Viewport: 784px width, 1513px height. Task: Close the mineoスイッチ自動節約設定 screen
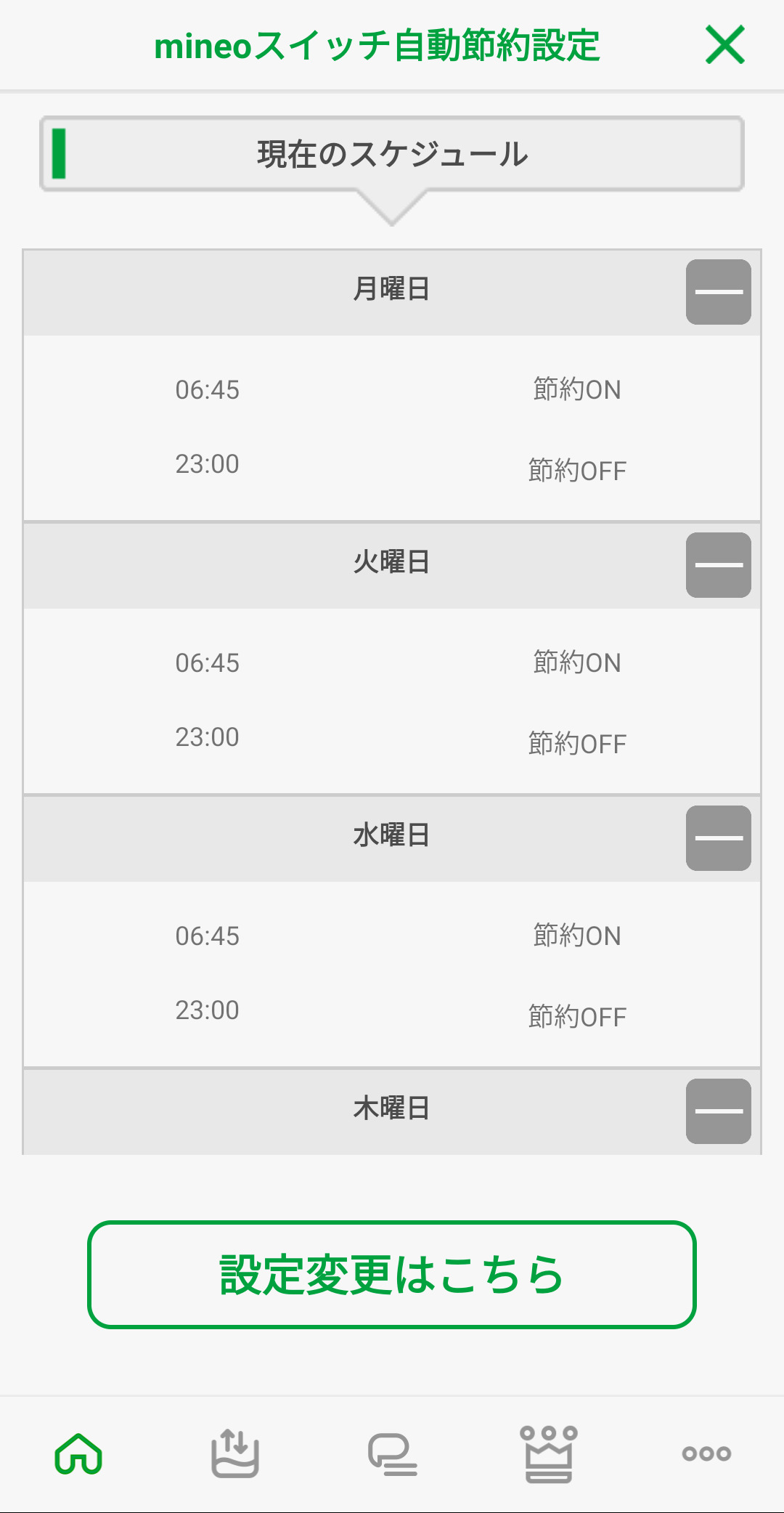724,45
